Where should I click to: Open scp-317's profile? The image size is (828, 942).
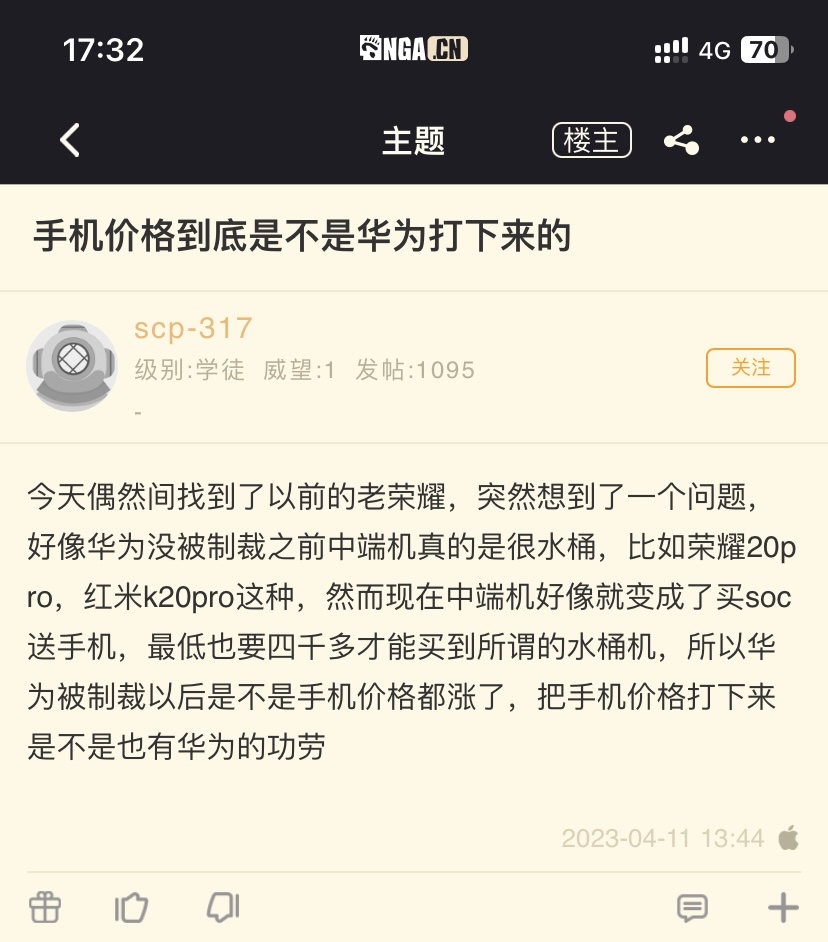(192, 329)
